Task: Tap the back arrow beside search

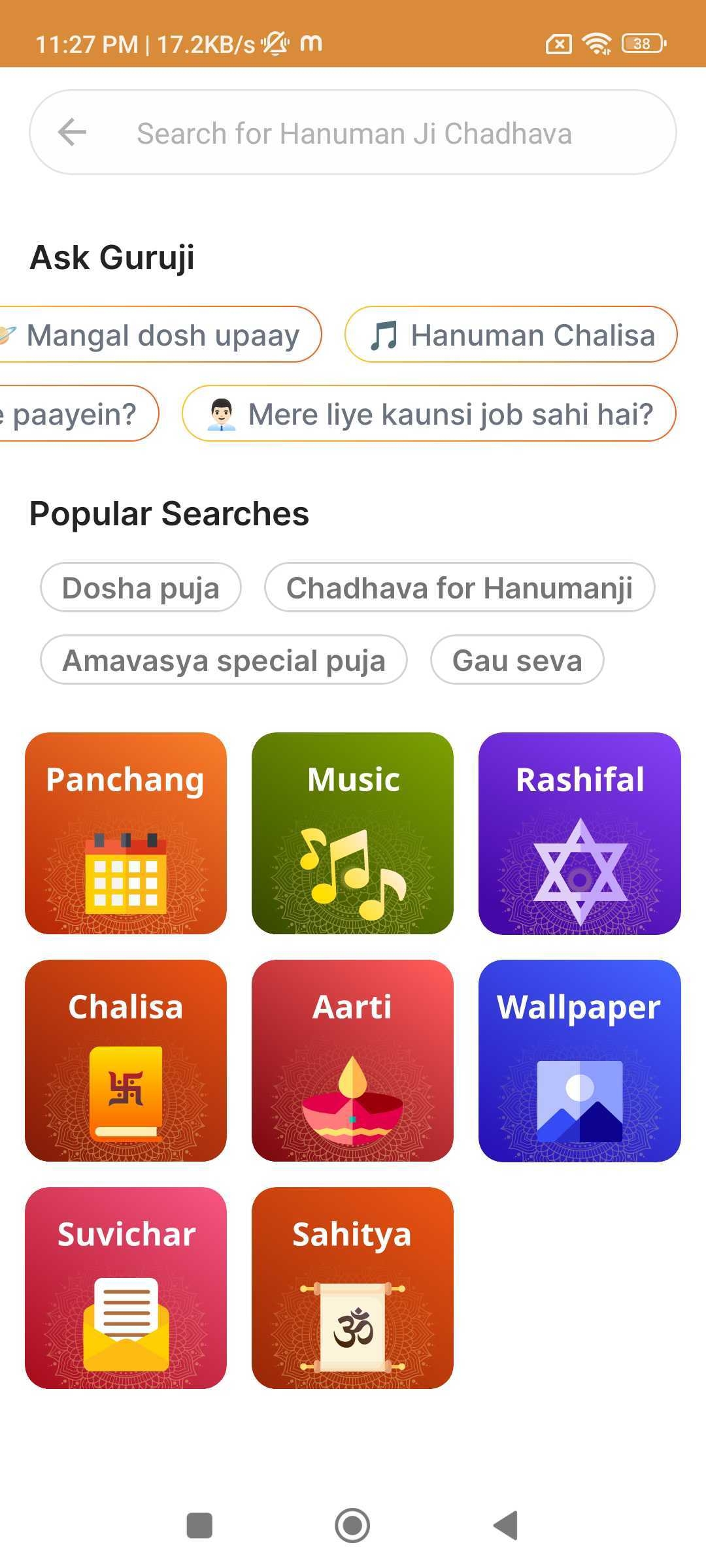Action: tap(71, 132)
